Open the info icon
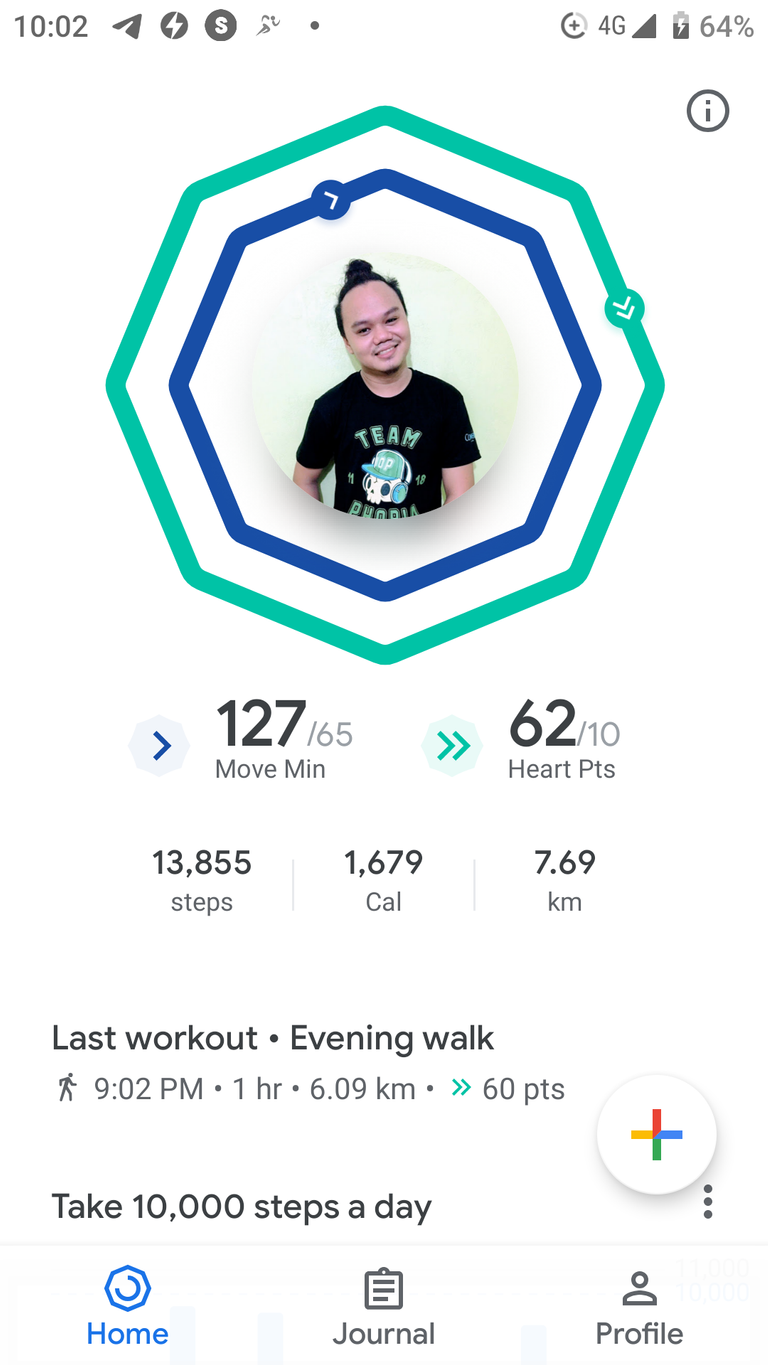 coord(708,111)
